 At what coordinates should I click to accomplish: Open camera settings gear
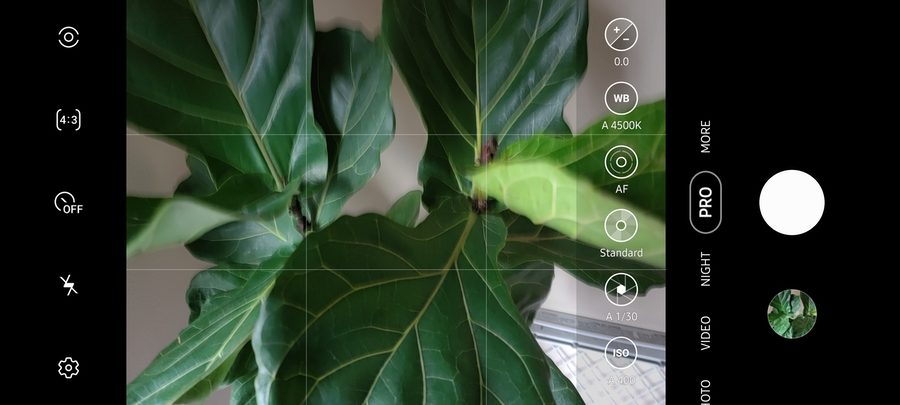point(68,367)
